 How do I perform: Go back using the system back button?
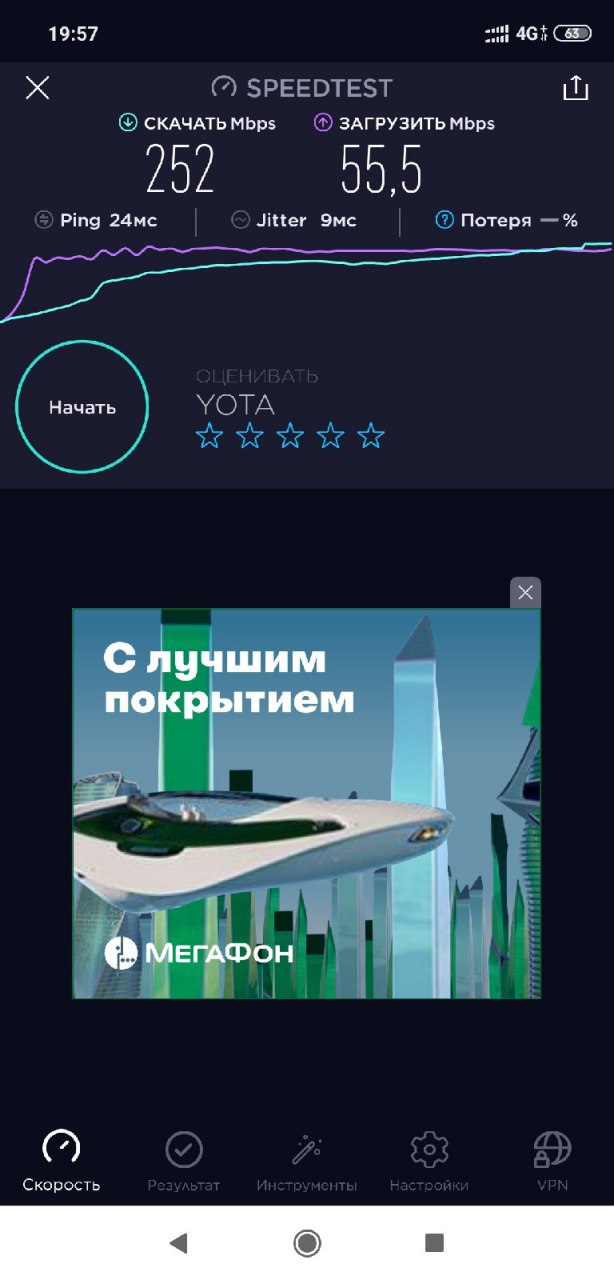[x=179, y=1243]
